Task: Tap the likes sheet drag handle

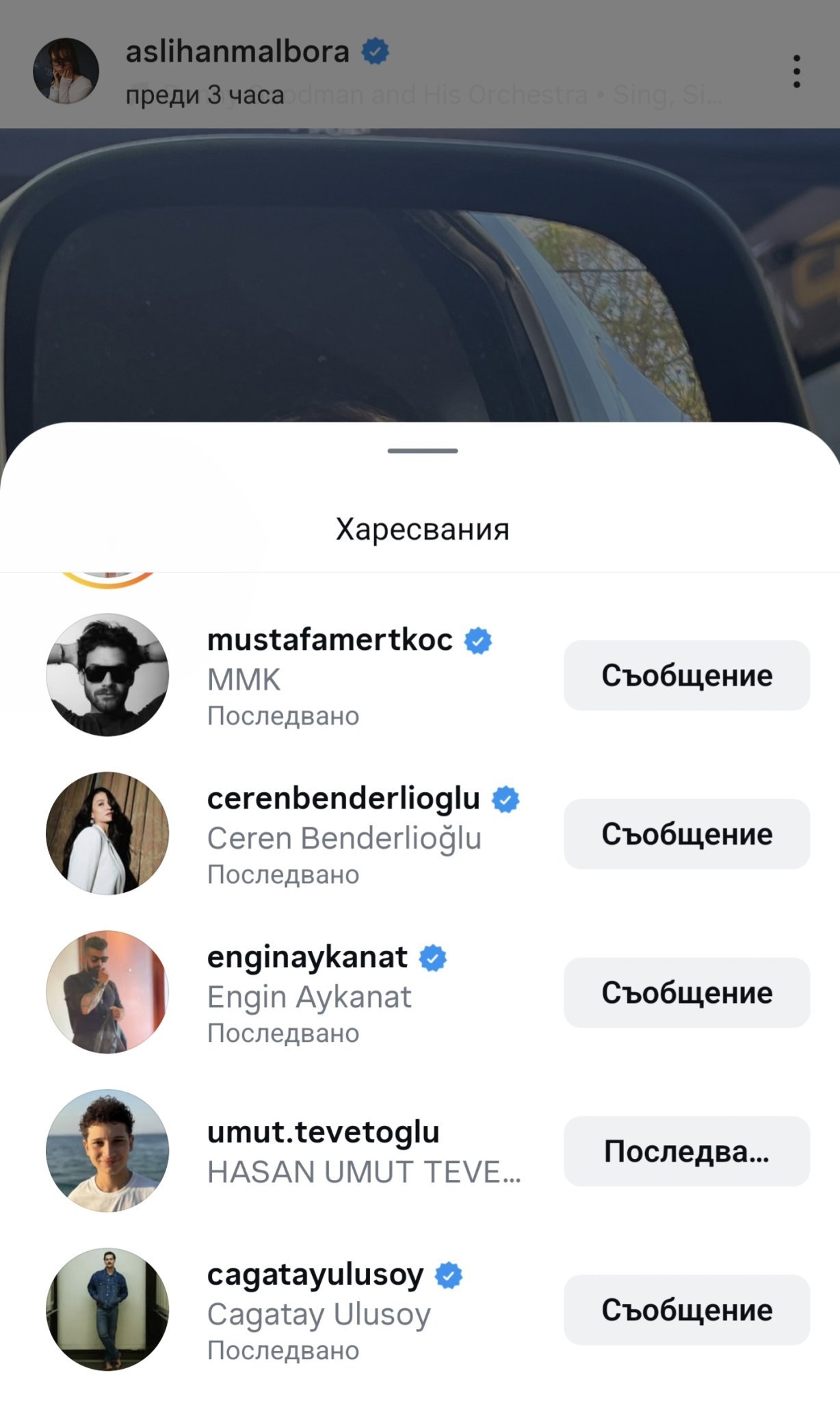Action: 422,451
